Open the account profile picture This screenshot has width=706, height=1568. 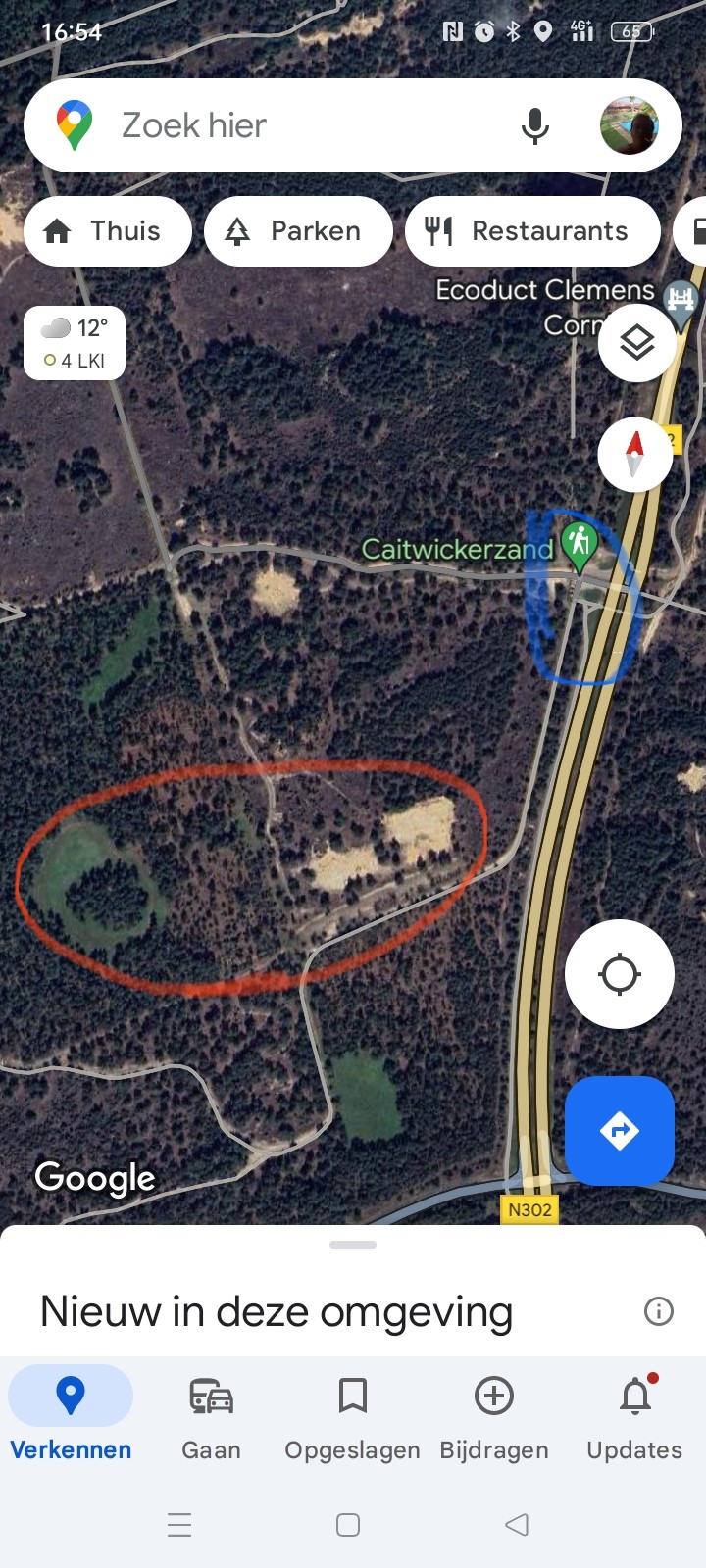629,125
